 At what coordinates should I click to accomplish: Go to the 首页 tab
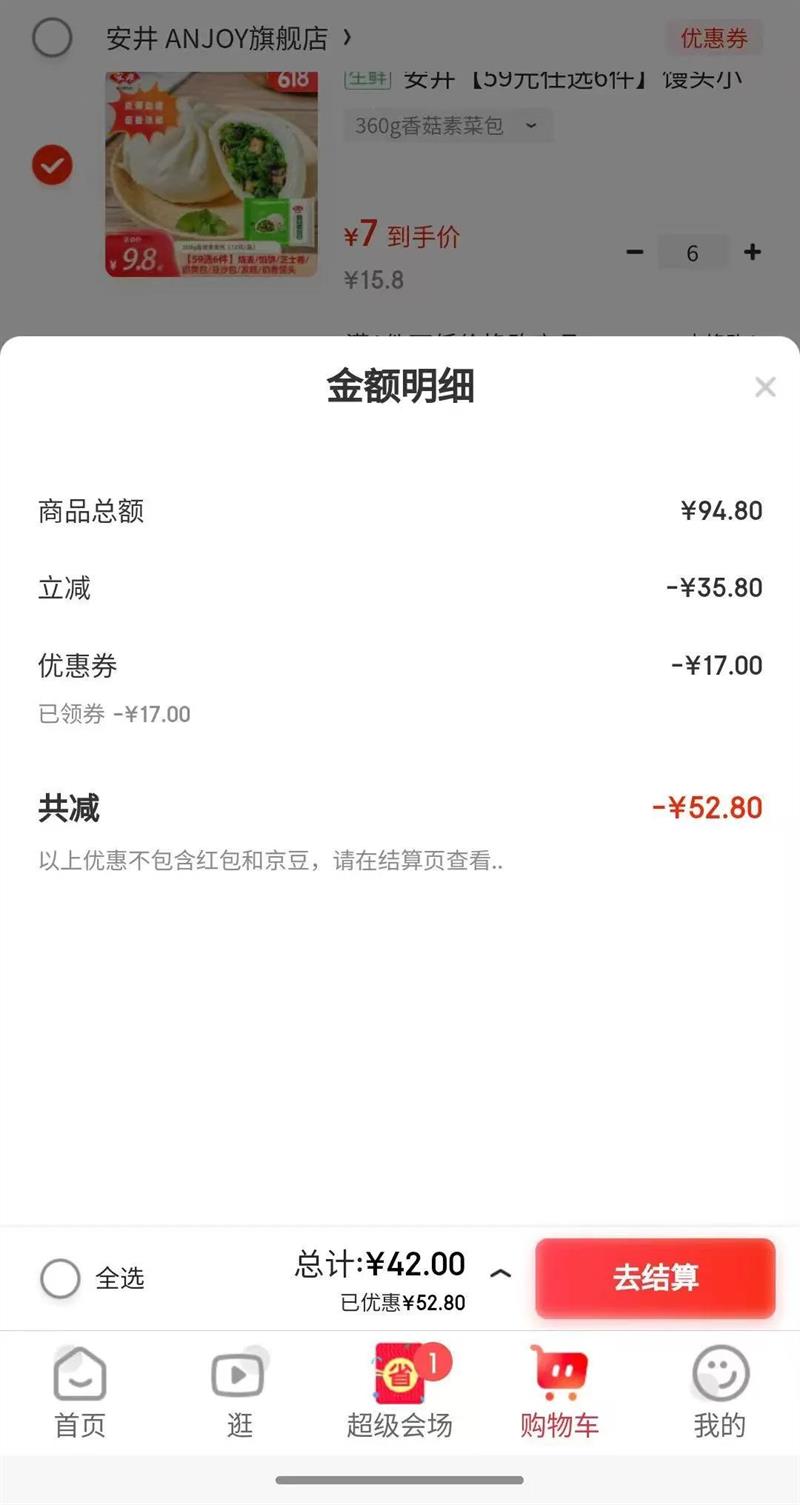coord(80,1391)
